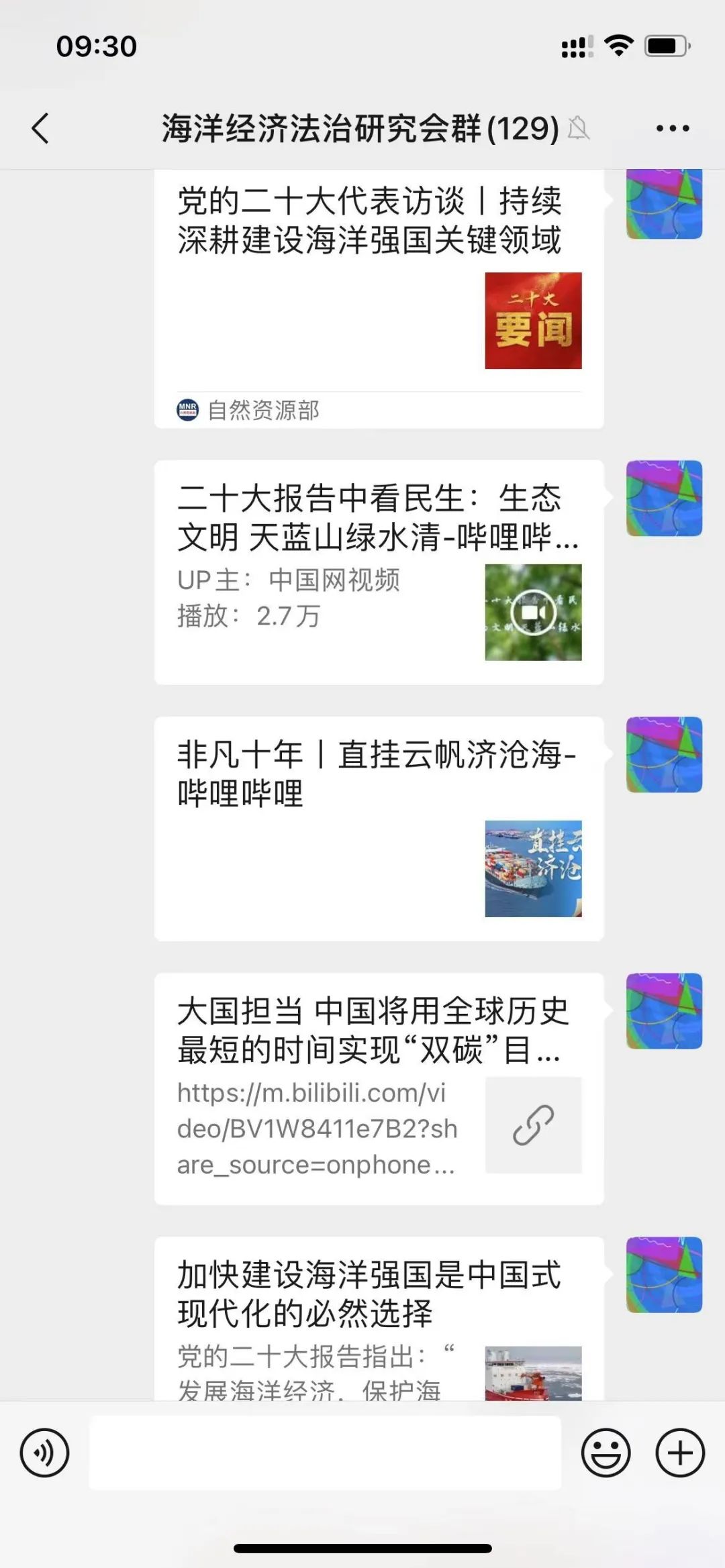The width and height of the screenshot is (725, 1568).
Task: Open the emoji sticker panel
Action: tap(606, 1453)
